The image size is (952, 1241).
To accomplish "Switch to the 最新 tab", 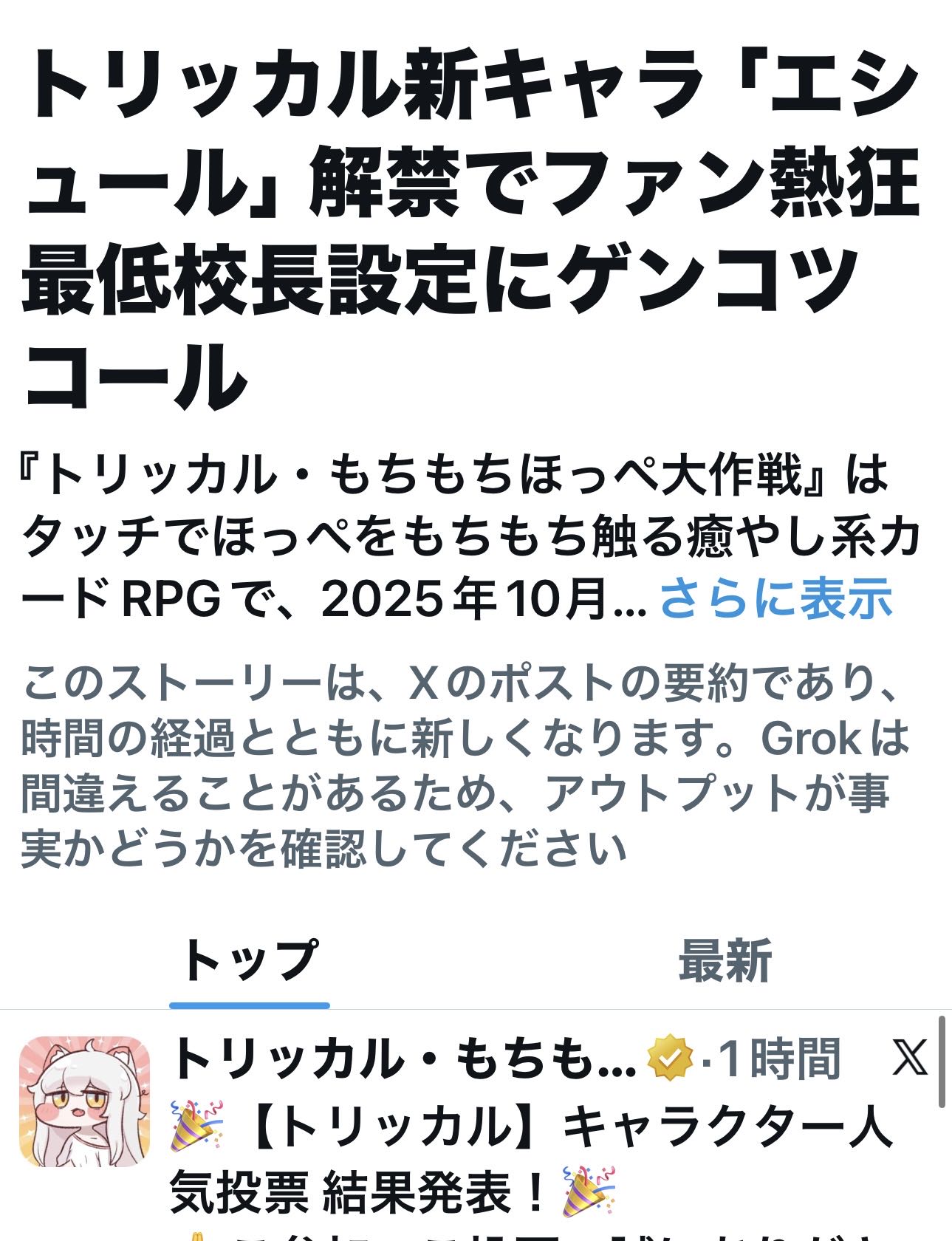I will coord(725,961).
